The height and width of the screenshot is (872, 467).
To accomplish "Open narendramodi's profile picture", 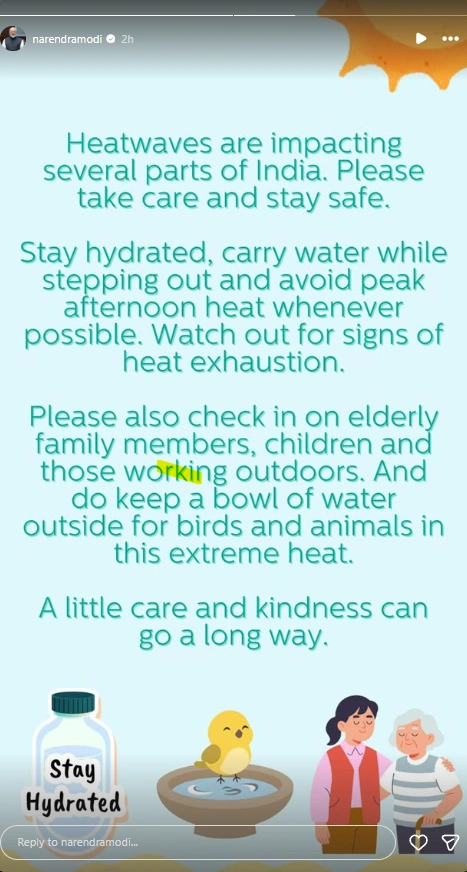I will (12, 38).
